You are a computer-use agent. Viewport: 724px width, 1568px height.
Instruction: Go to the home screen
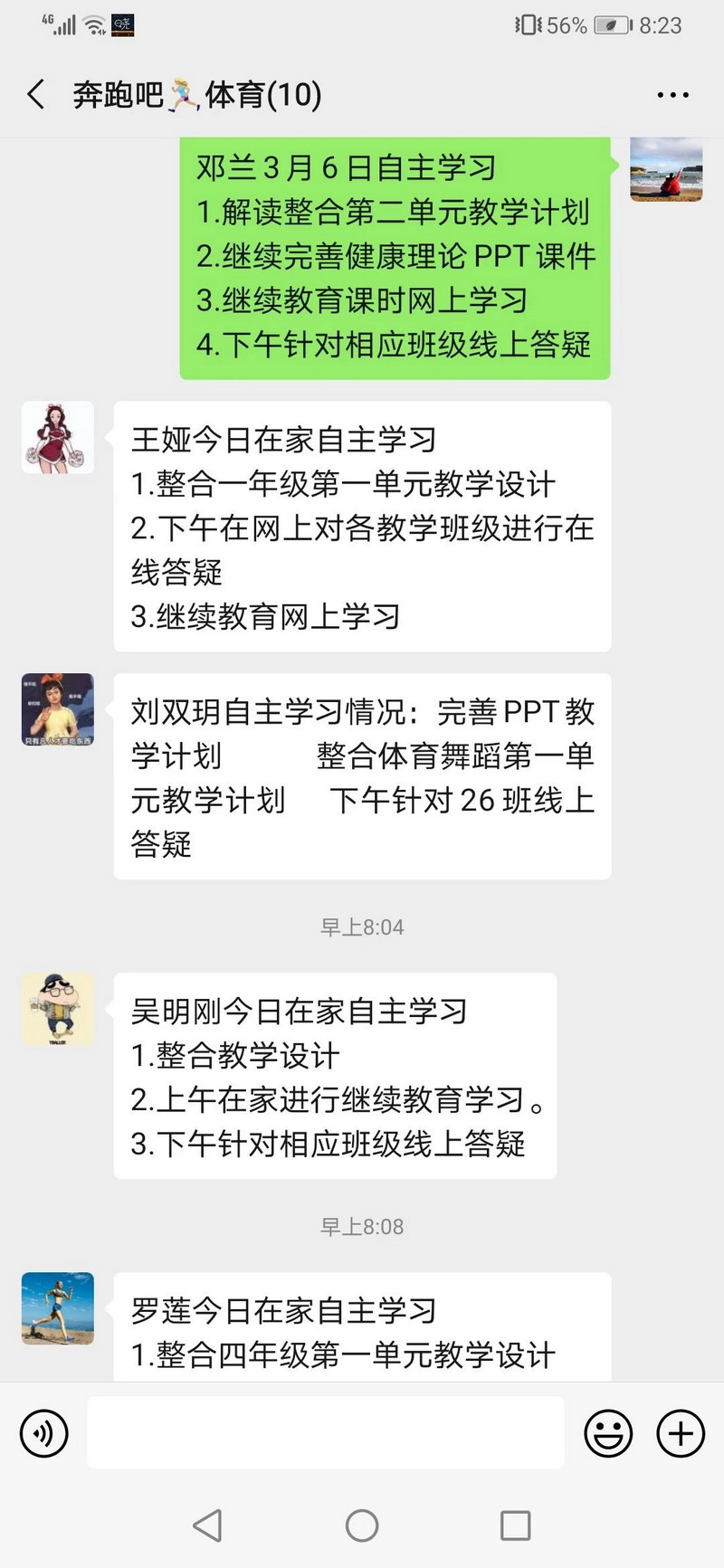(x=362, y=1525)
